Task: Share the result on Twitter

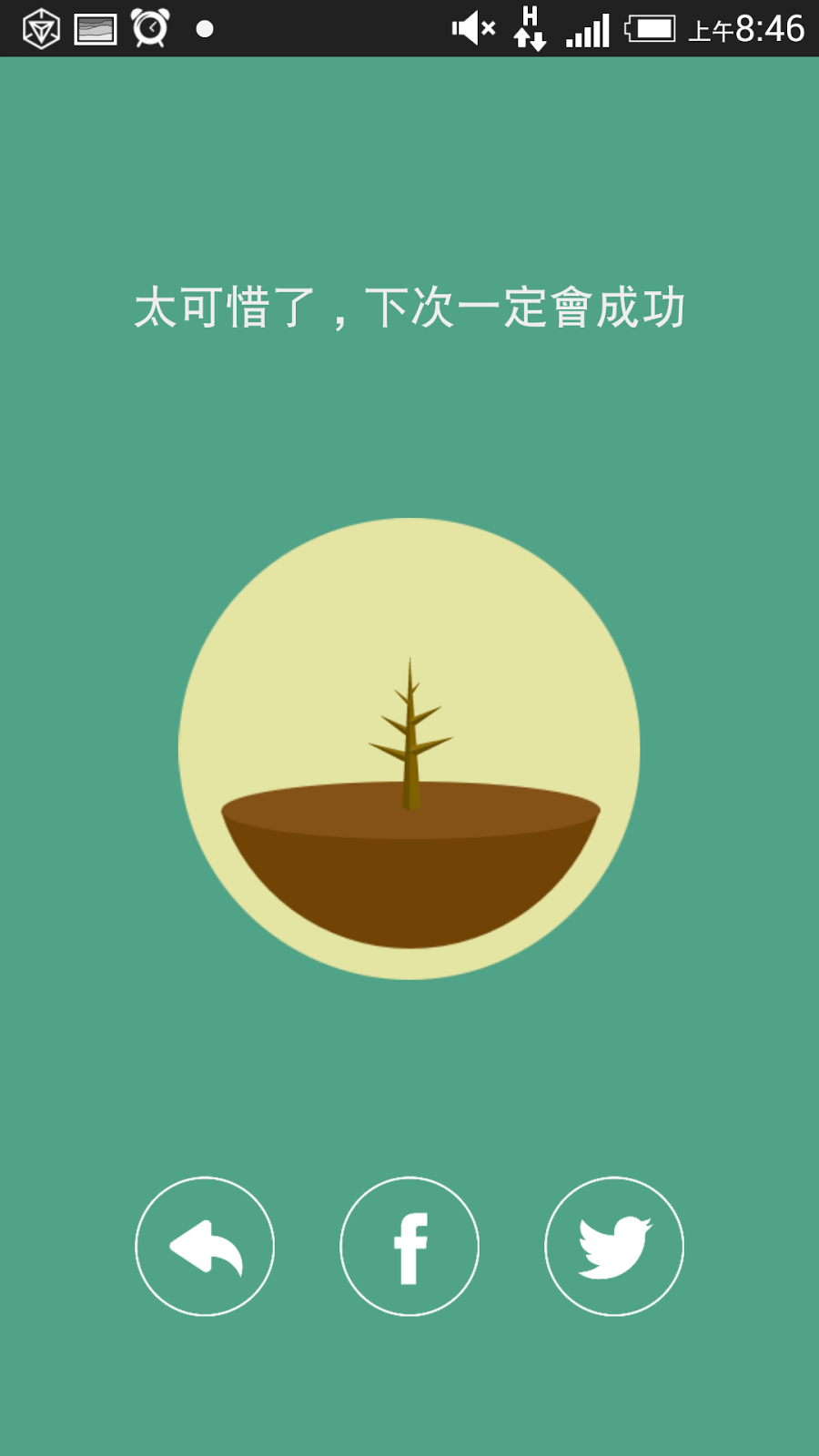Action: pyautogui.click(x=614, y=1246)
